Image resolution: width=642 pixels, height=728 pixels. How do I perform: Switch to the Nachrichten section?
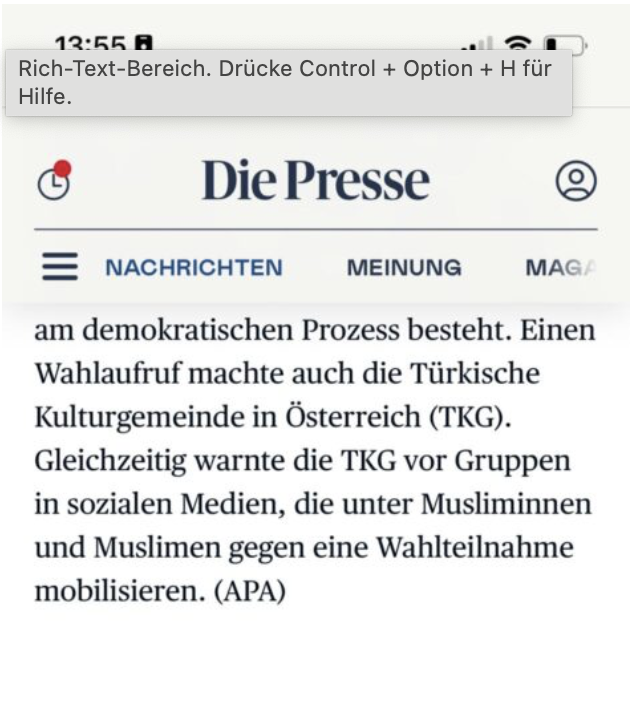[x=194, y=268]
